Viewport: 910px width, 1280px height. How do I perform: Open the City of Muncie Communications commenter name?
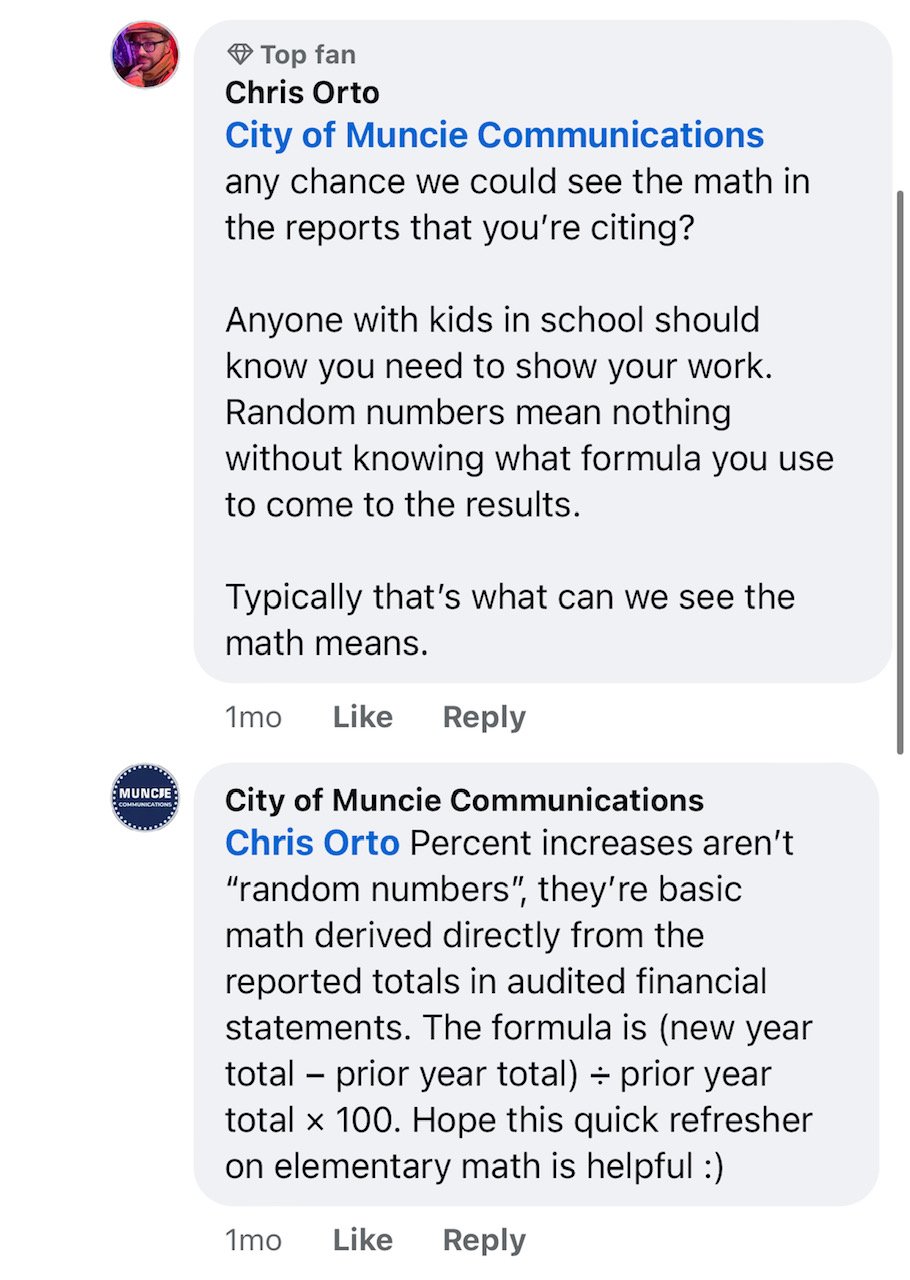coord(464,800)
